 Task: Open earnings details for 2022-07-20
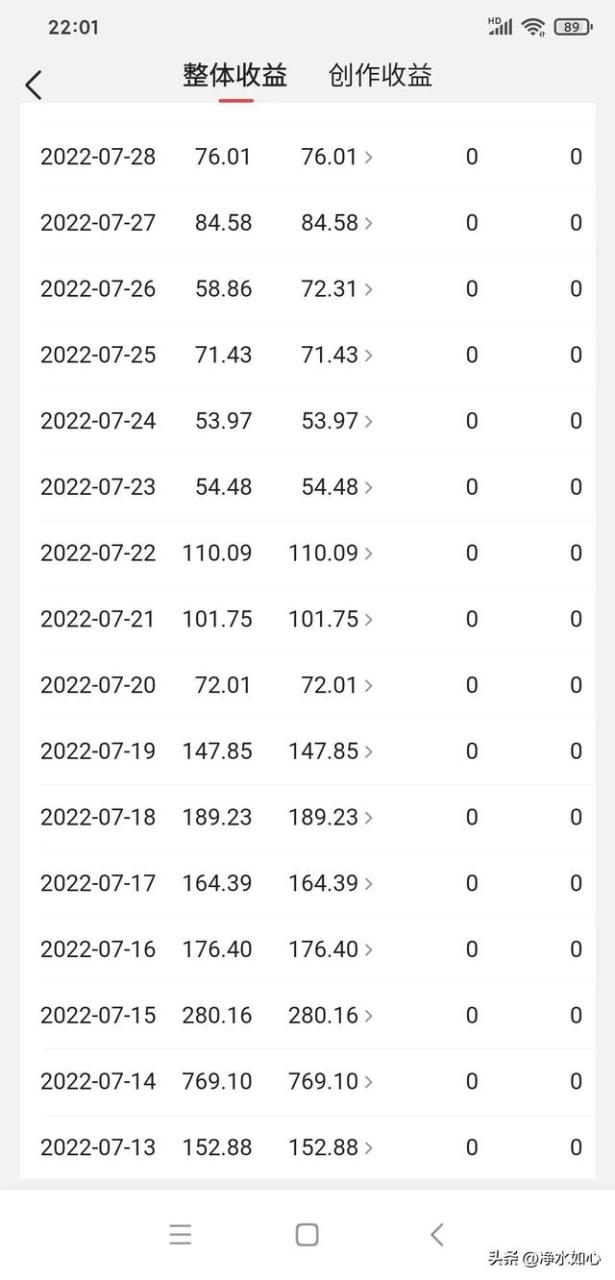click(x=337, y=685)
